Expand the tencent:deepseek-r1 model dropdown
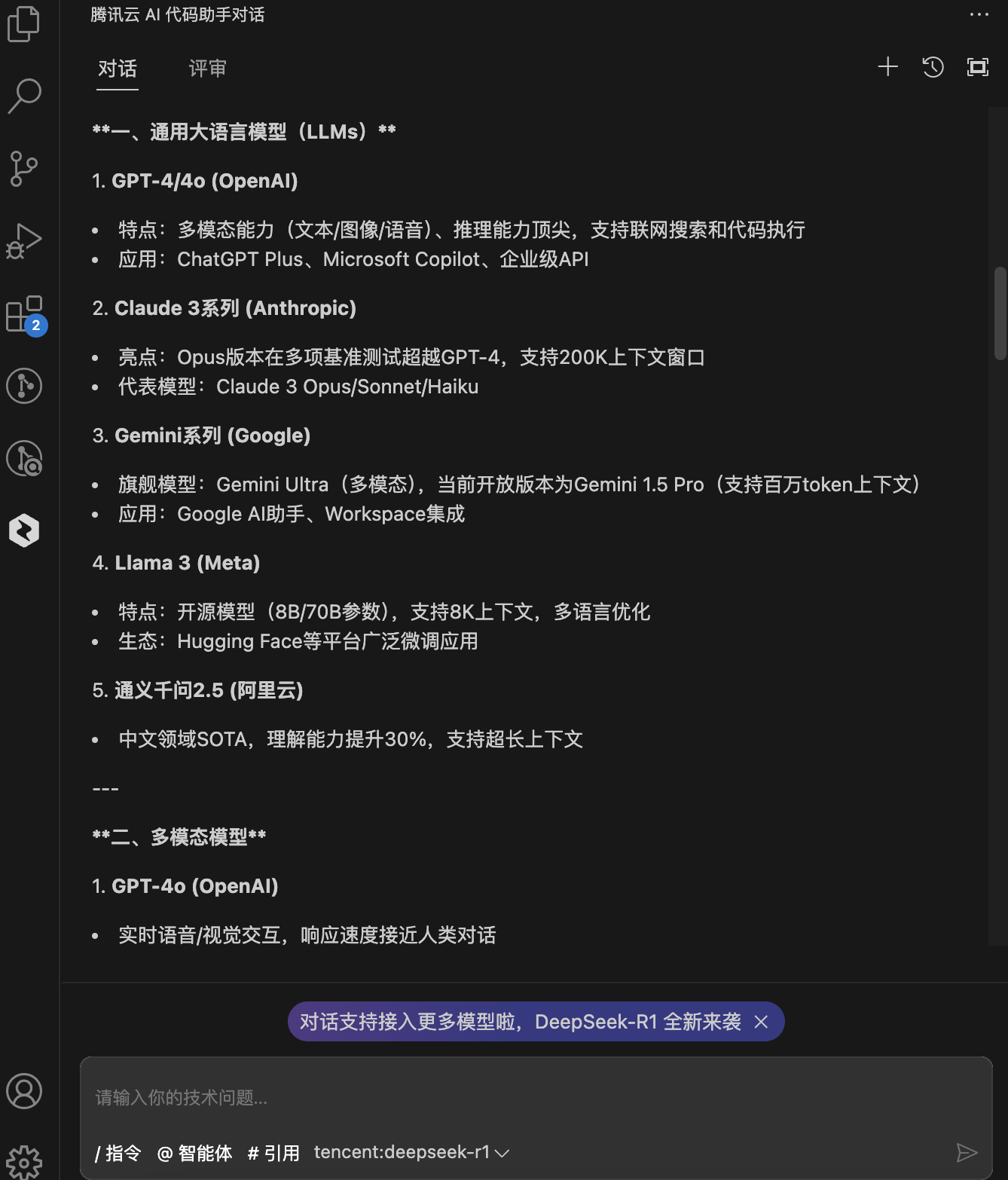The width and height of the screenshot is (1008, 1180). click(411, 1153)
